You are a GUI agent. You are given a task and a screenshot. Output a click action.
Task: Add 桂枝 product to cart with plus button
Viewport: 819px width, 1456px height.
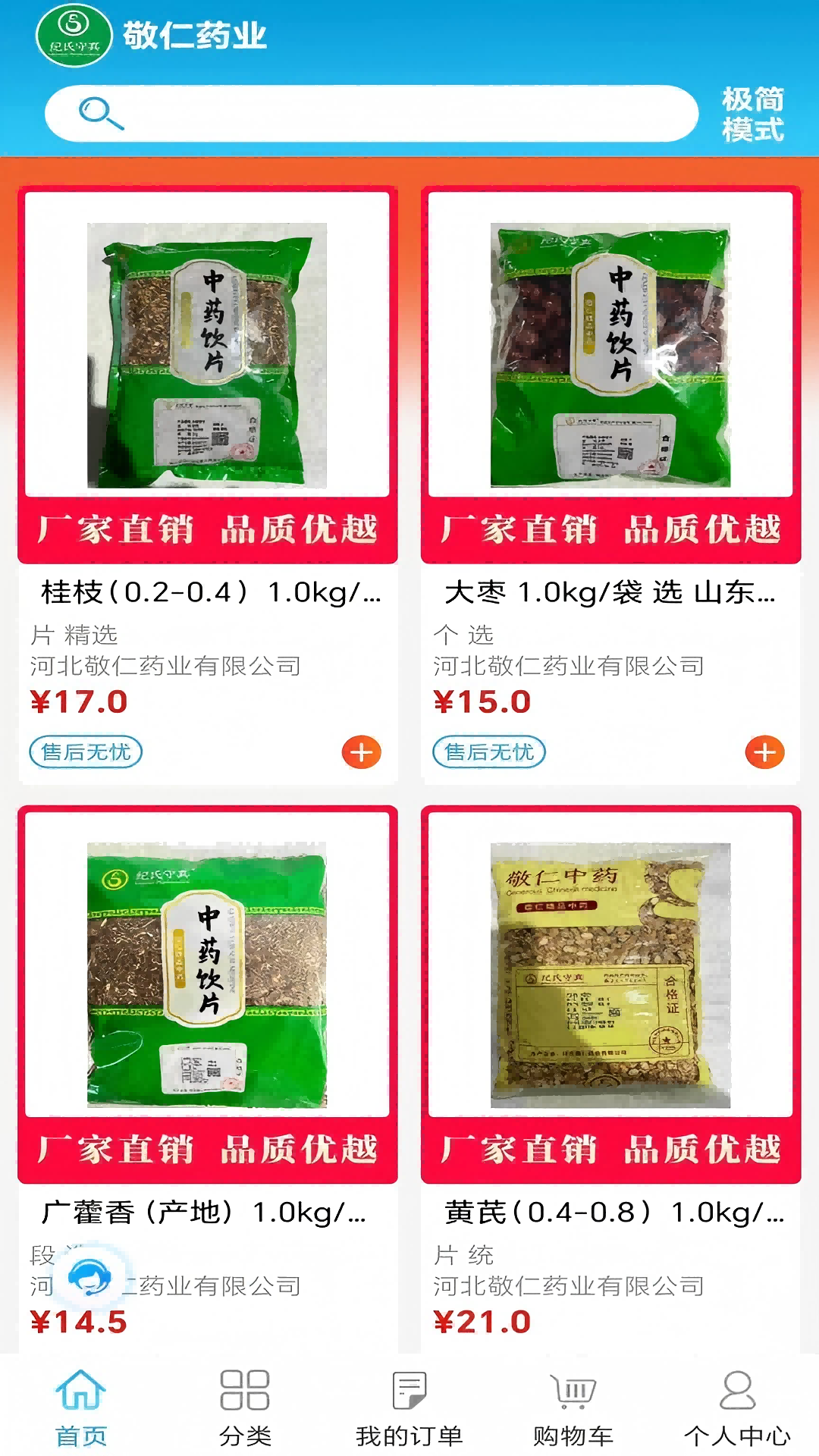(x=361, y=752)
